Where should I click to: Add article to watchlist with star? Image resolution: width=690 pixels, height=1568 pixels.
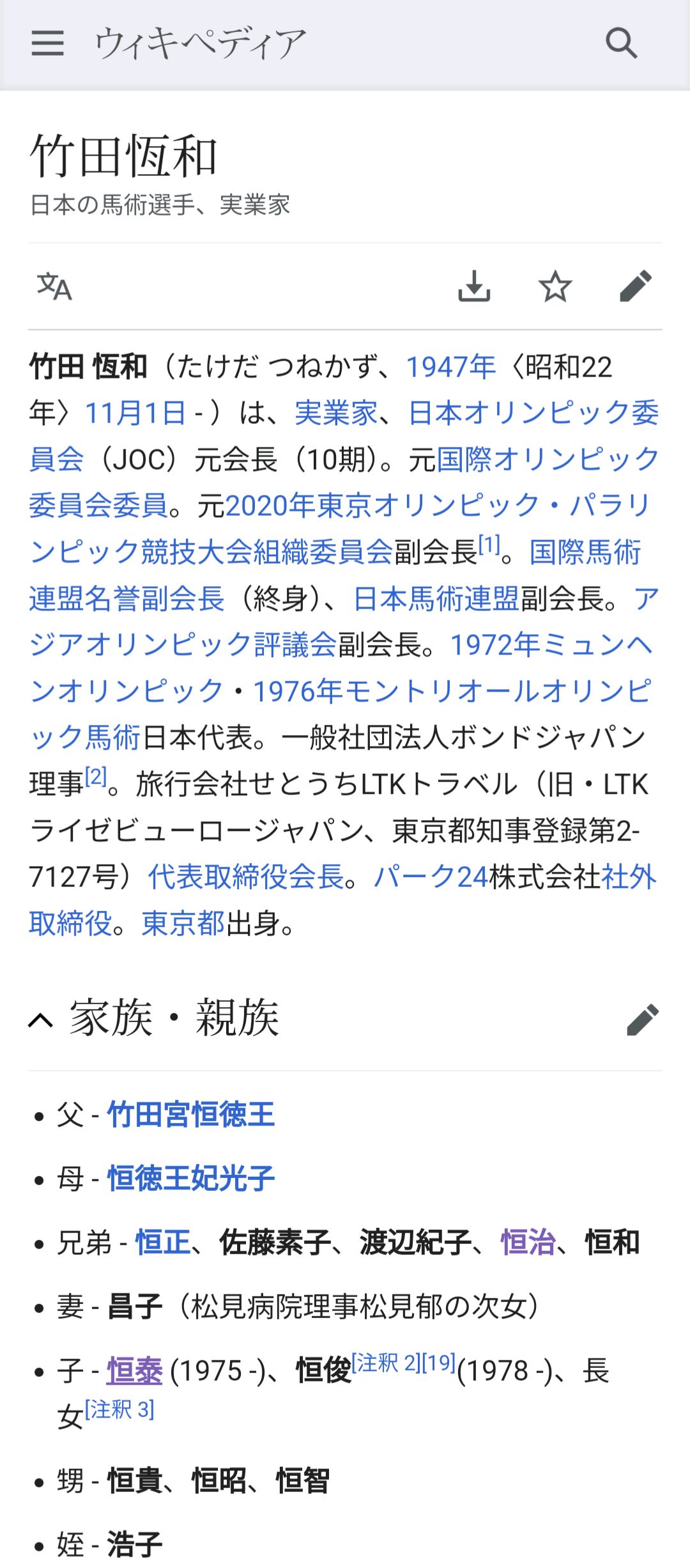pyautogui.click(x=555, y=286)
